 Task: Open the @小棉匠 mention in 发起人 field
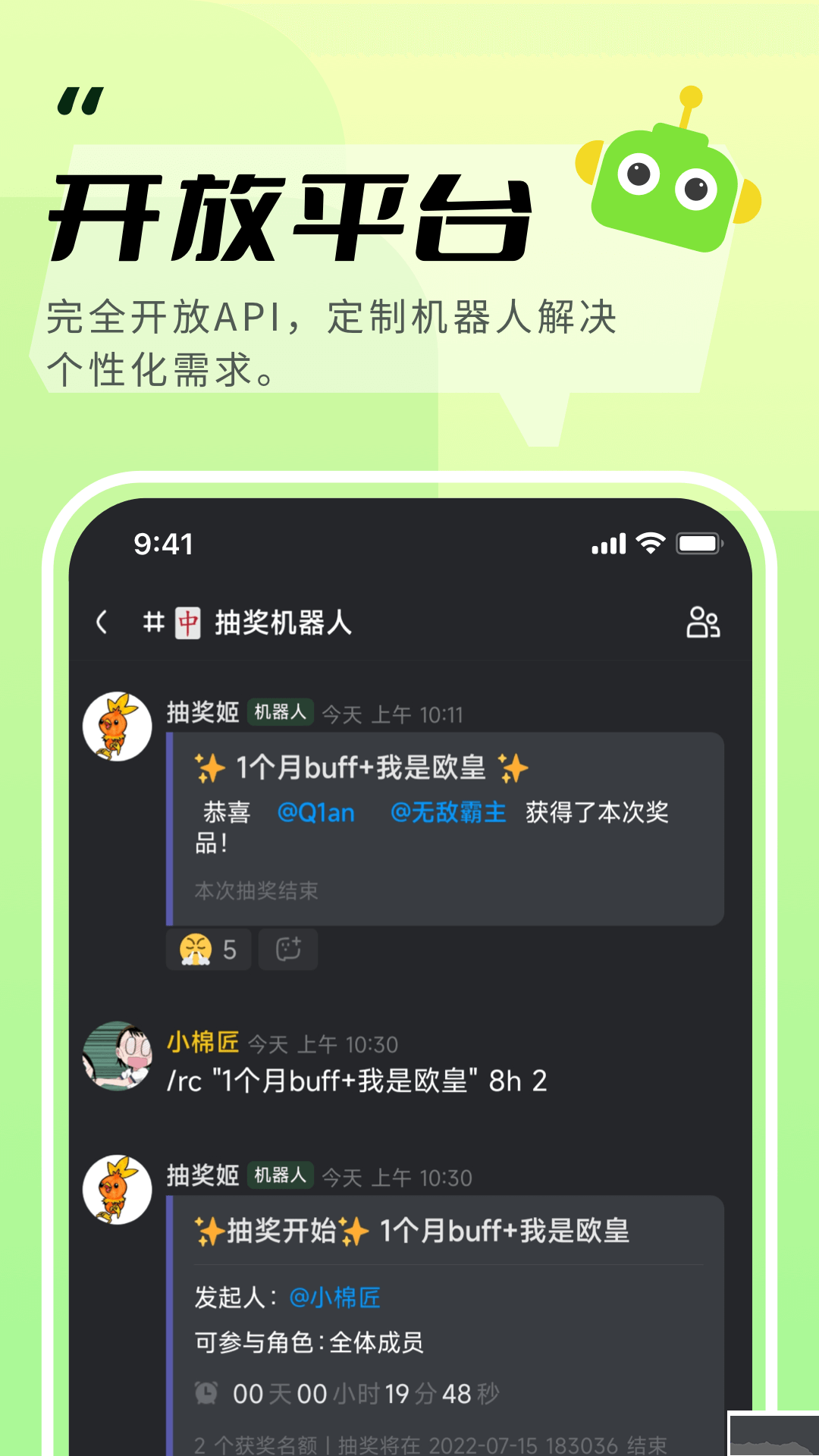[x=337, y=1298]
